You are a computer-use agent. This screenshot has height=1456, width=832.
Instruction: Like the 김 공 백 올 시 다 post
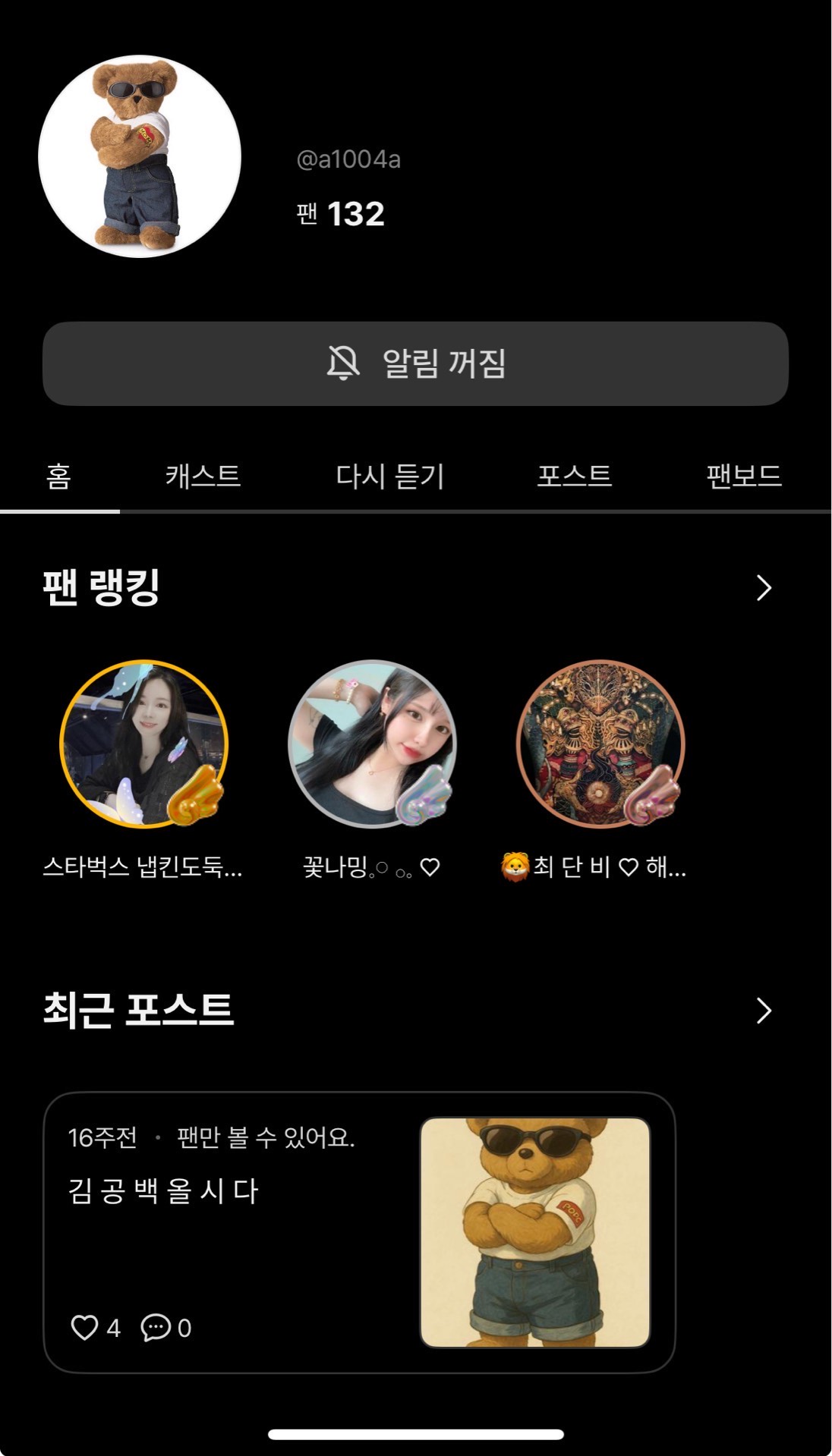(x=84, y=1328)
